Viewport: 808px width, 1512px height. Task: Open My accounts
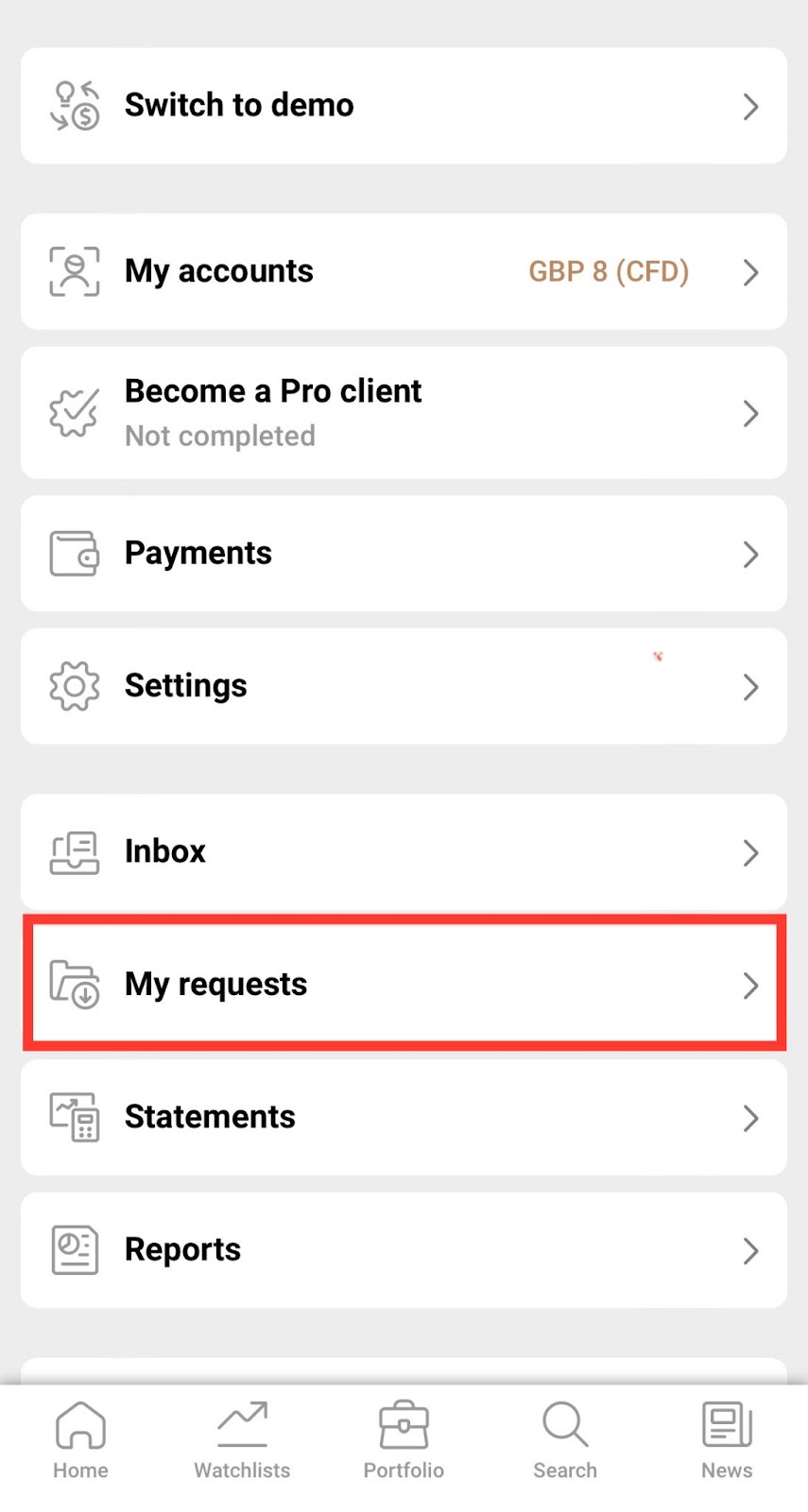404,271
